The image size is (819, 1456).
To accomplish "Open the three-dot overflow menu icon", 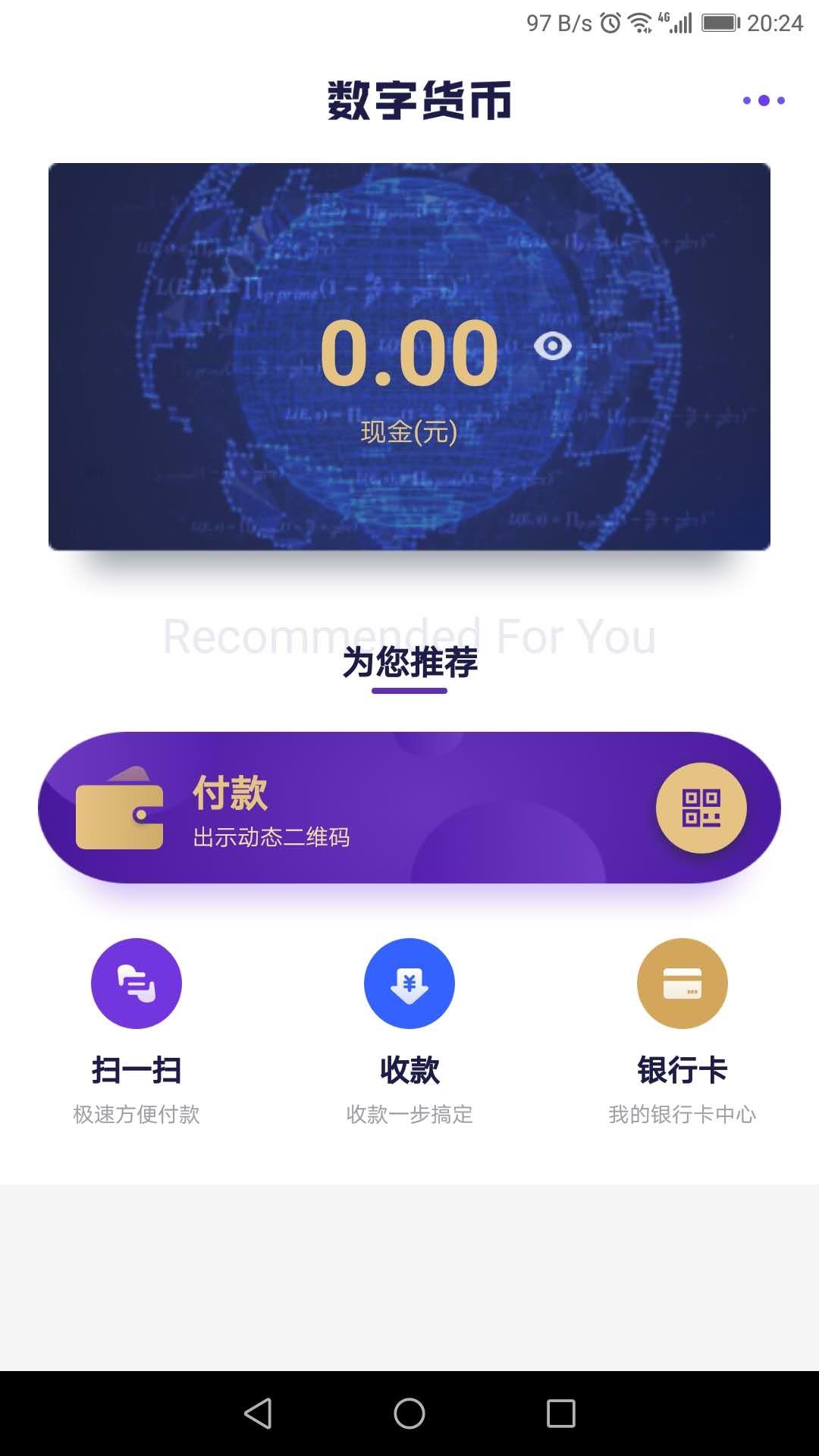I will coord(763,100).
